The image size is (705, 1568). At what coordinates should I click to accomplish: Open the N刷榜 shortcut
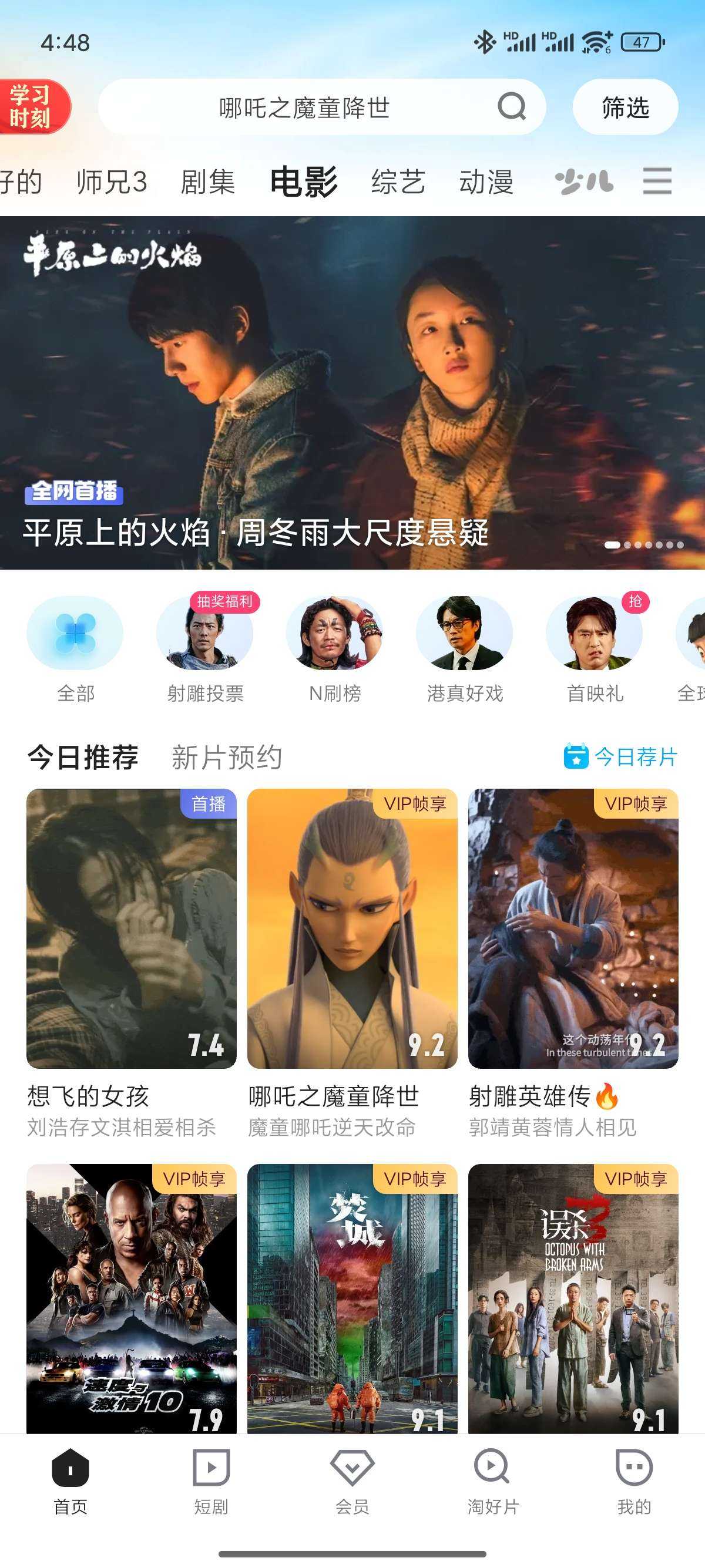(x=335, y=648)
